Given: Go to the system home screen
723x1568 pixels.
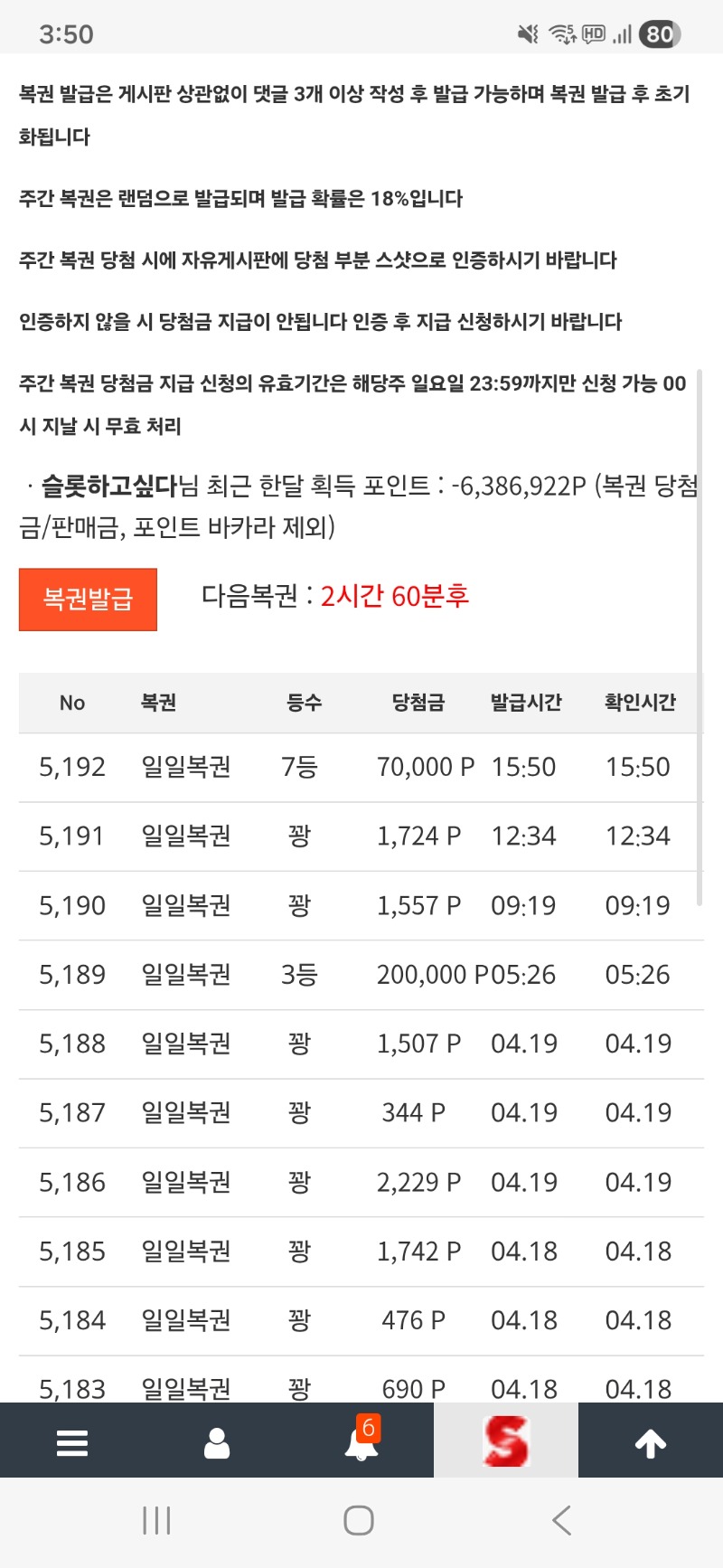Looking at the screenshot, I should [x=359, y=1520].
